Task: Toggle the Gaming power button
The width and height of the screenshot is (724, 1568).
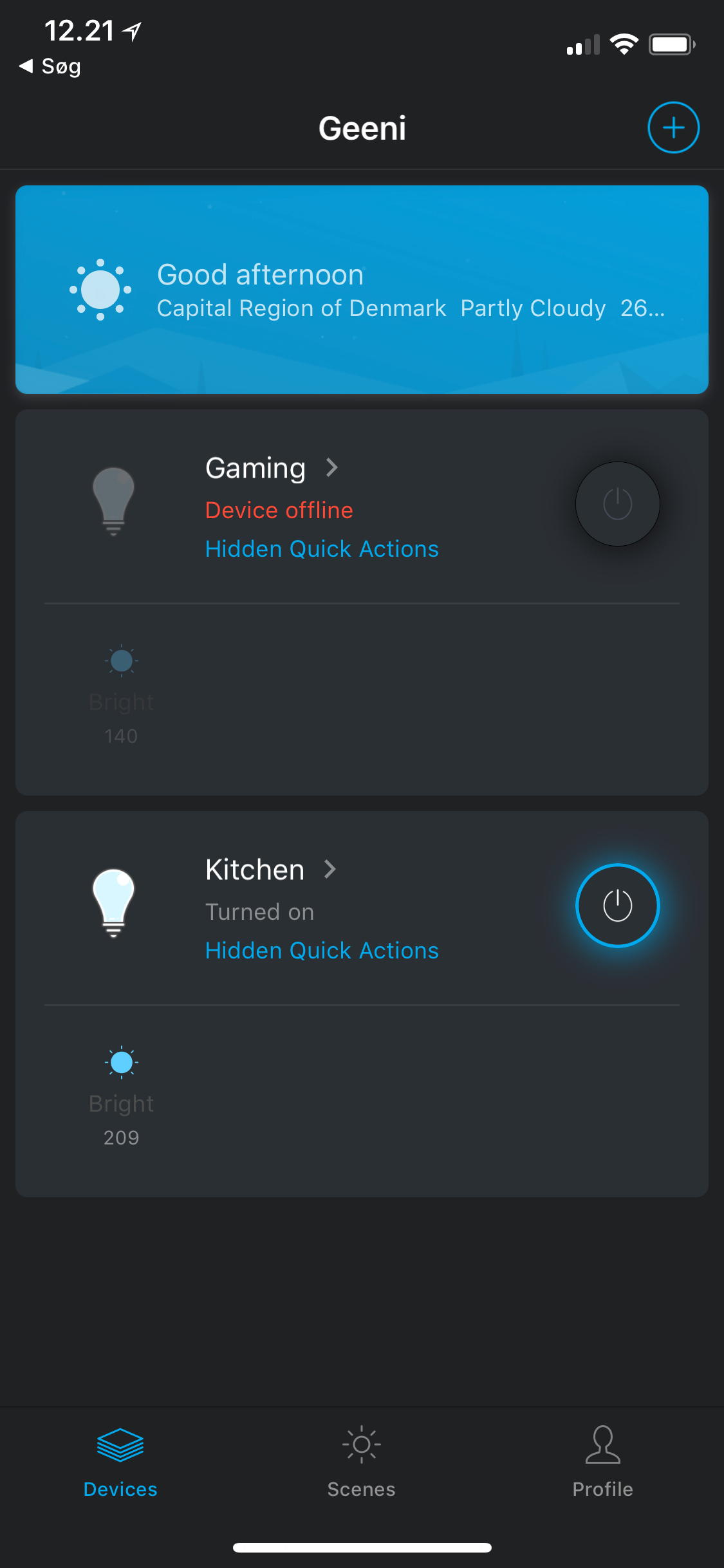Action: tap(617, 504)
